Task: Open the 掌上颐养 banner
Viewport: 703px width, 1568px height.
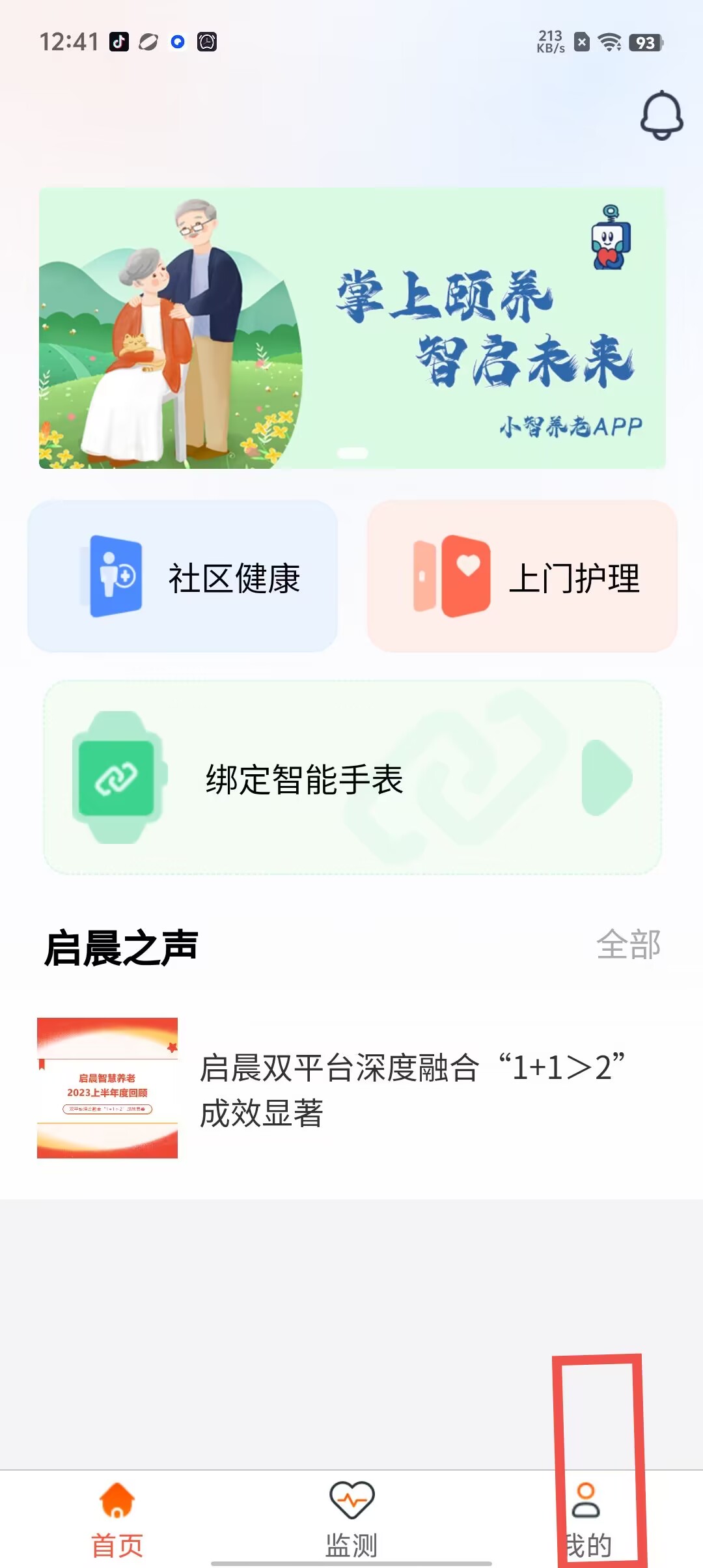Action: pyautogui.click(x=351, y=328)
